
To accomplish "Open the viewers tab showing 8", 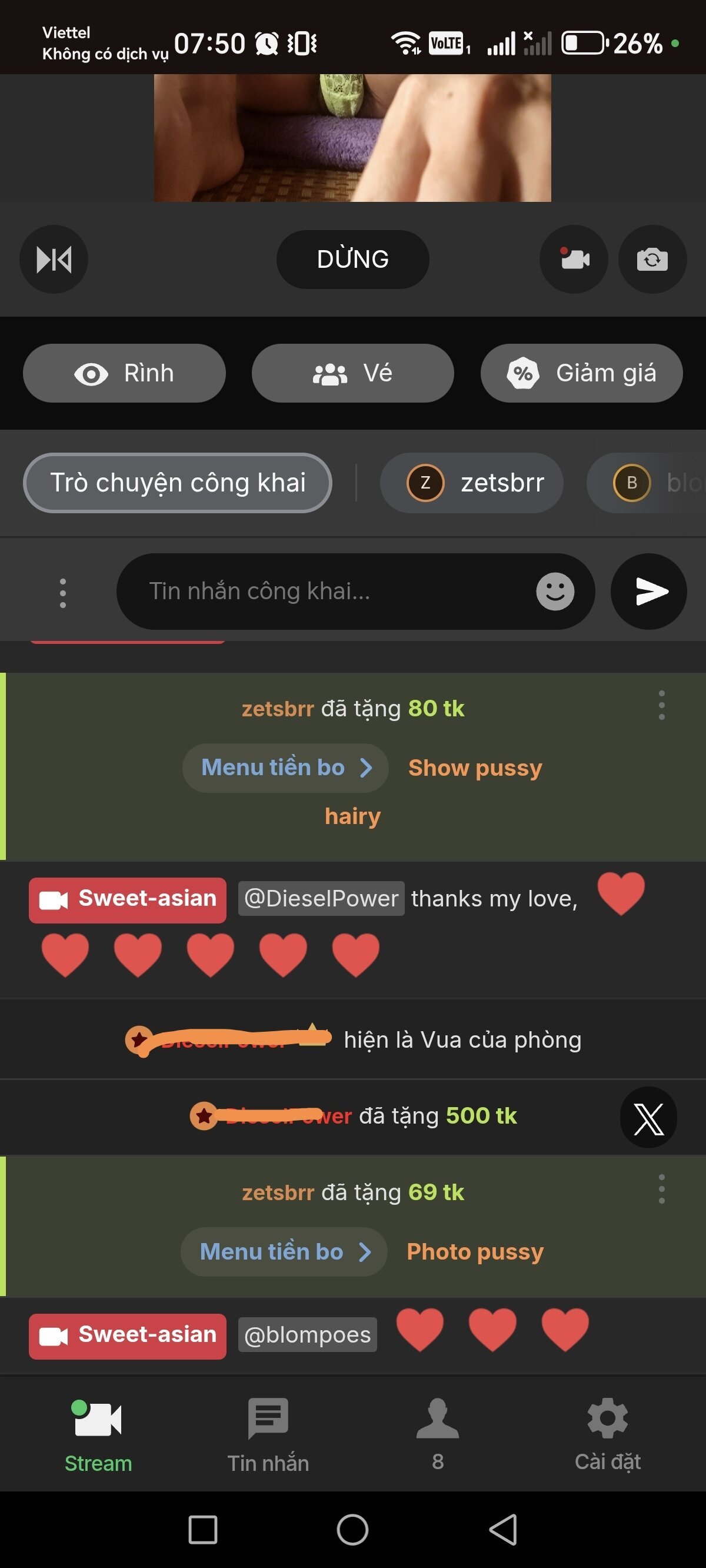I will click(438, 1434).
